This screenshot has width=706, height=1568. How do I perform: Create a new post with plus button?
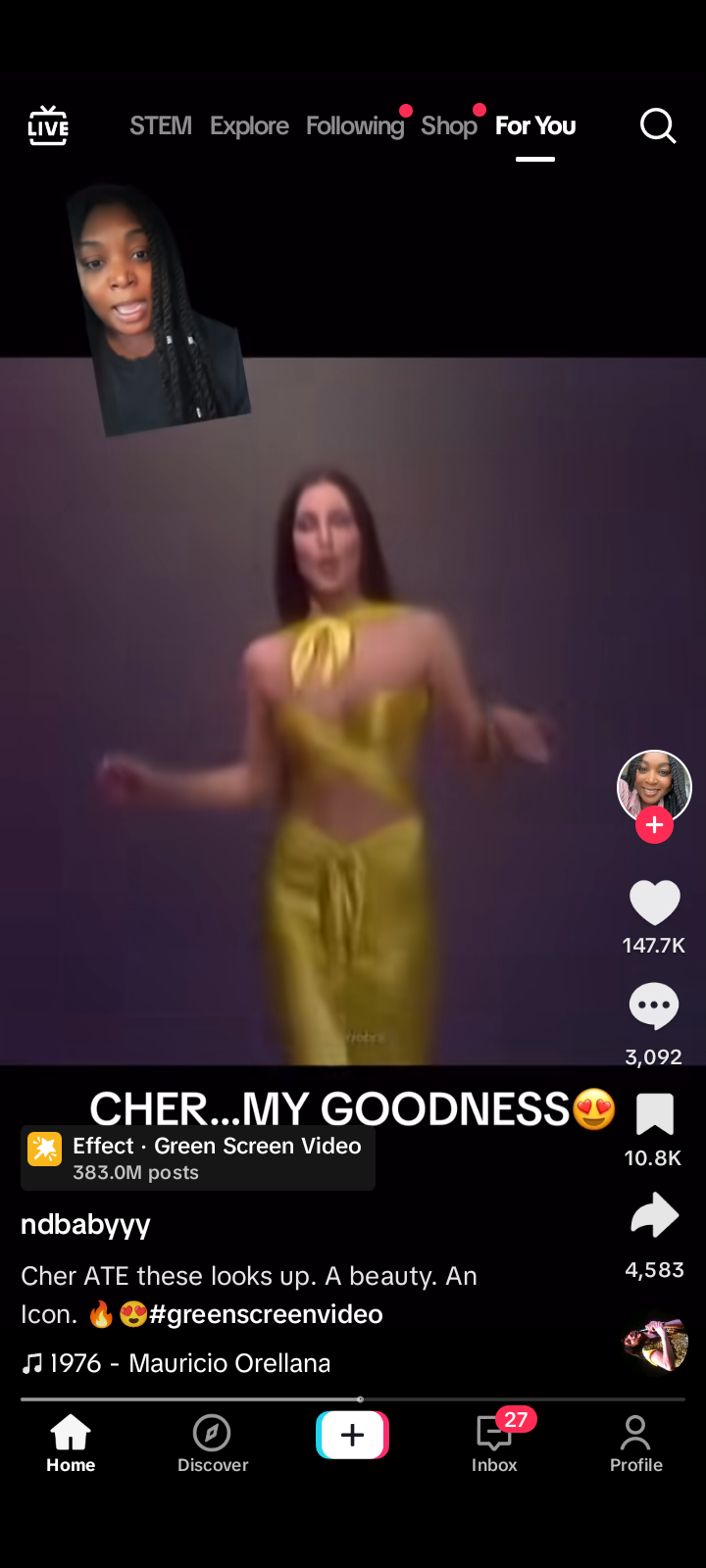coord(352,1435)
